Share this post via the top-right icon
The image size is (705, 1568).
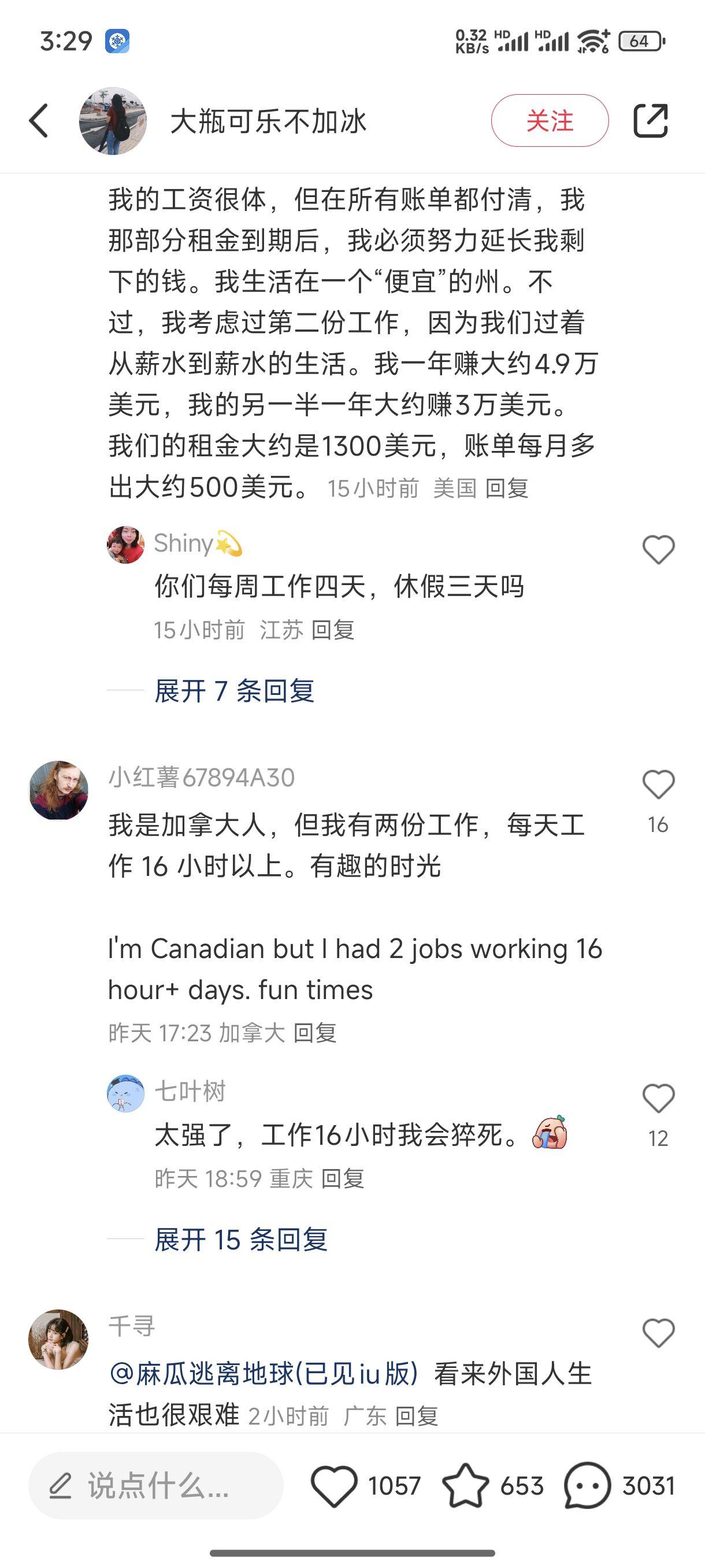click(x=650, y=120)
